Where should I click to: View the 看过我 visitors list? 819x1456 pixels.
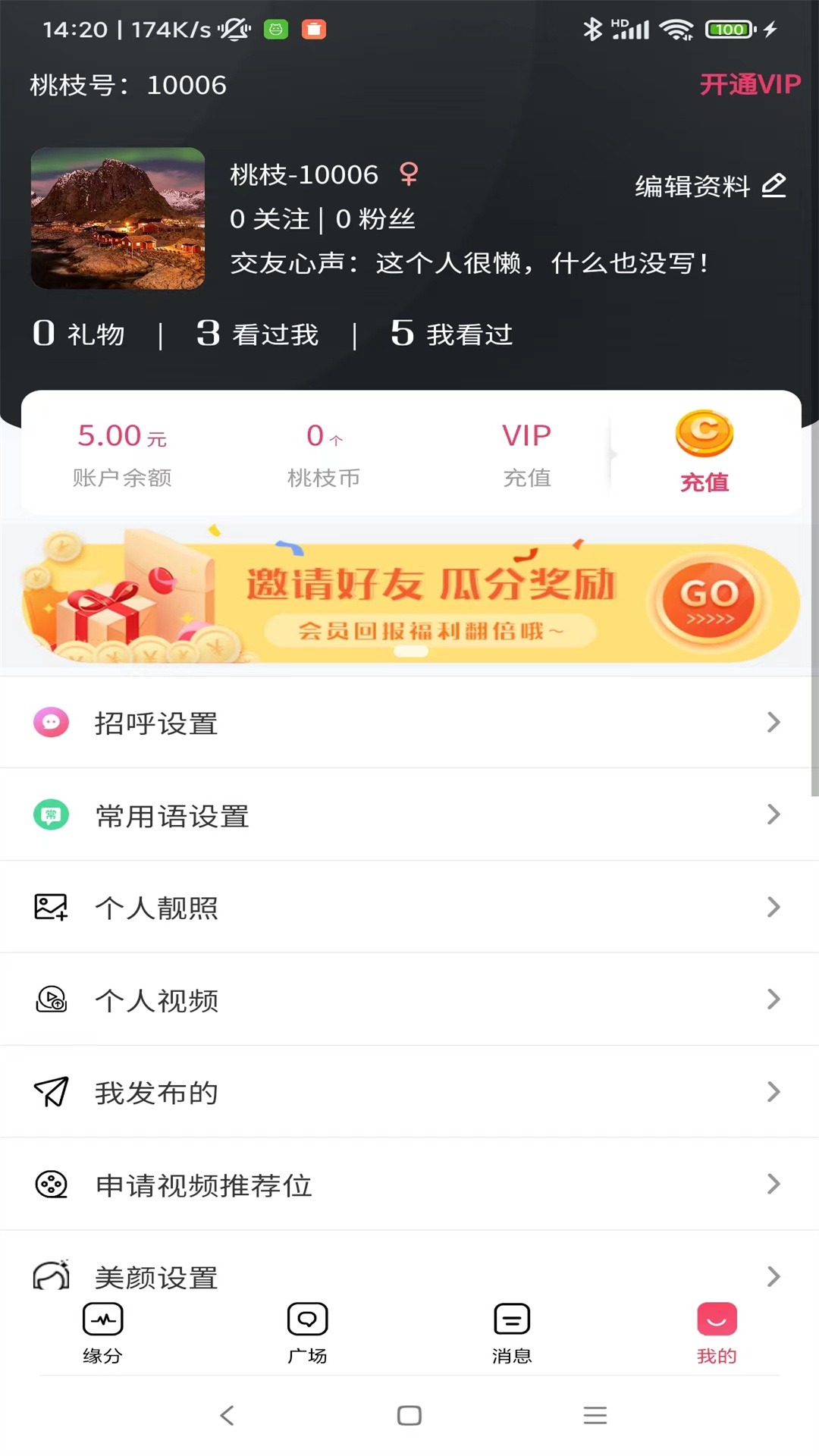(257, 334)
